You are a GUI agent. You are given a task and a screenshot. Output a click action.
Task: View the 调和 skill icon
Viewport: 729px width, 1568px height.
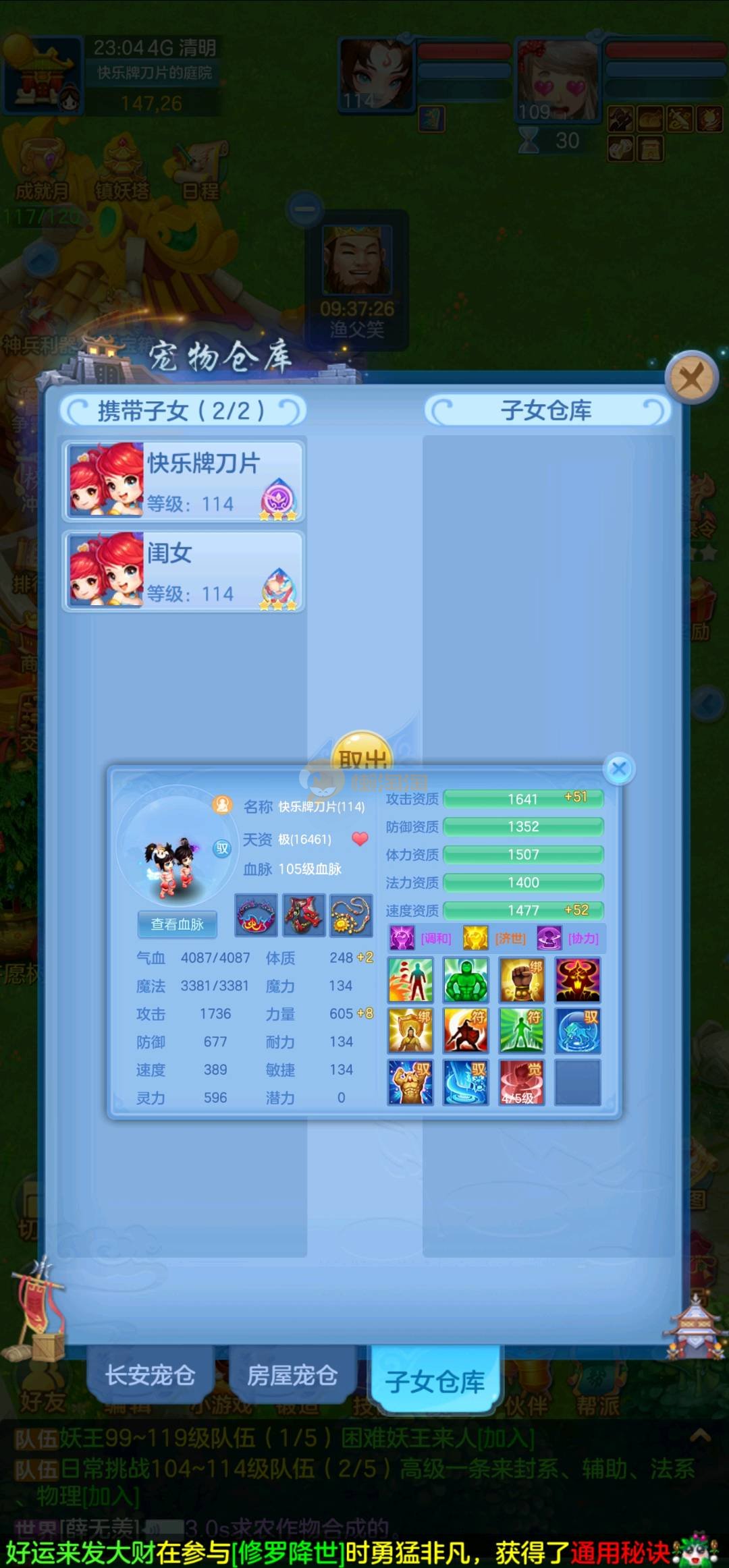pos(403,938)
